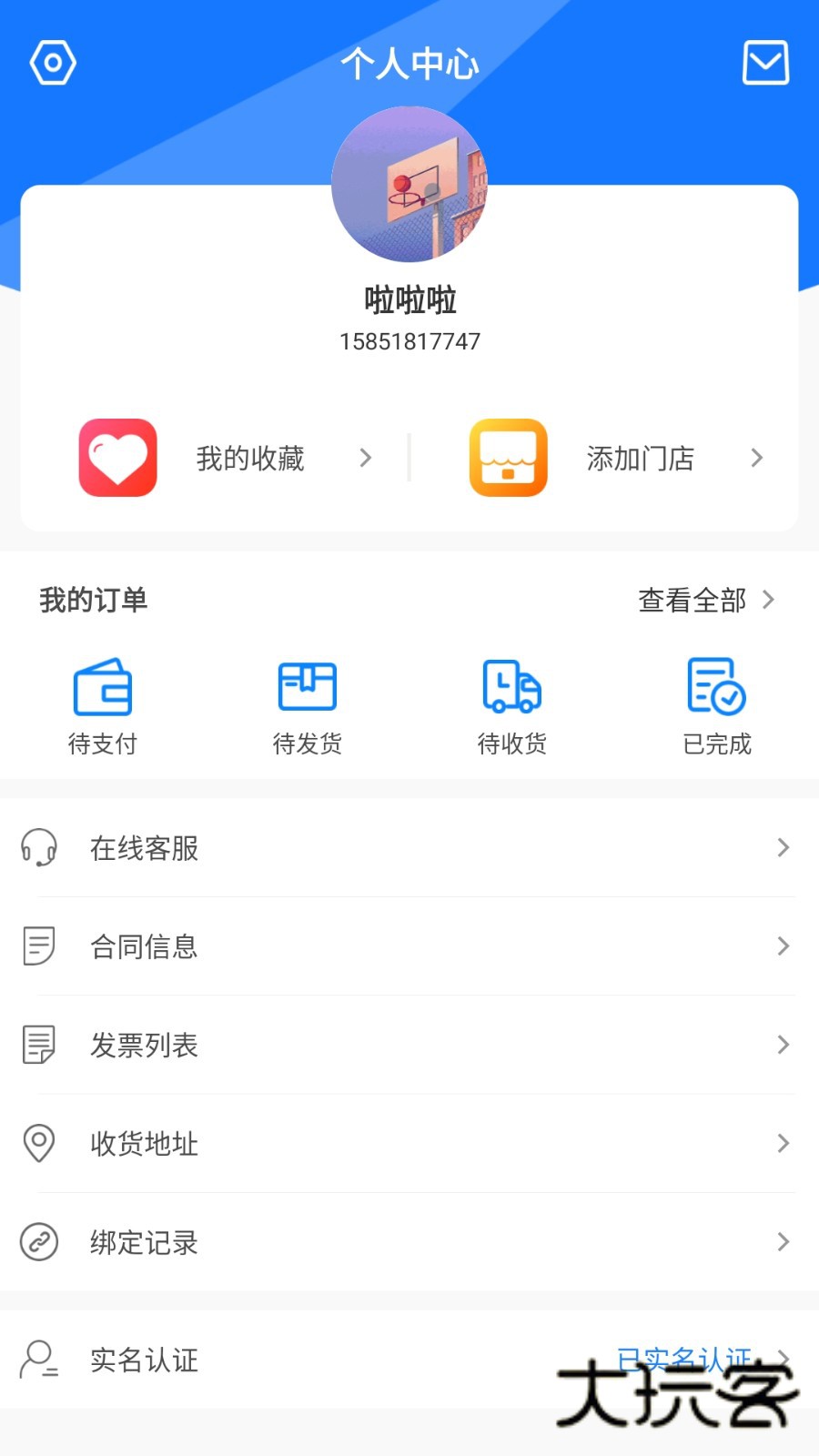The height and width of the screenshot is (1456, 819).
Task: Click the 添加门店 storefront icon
Action: point(507,458)
